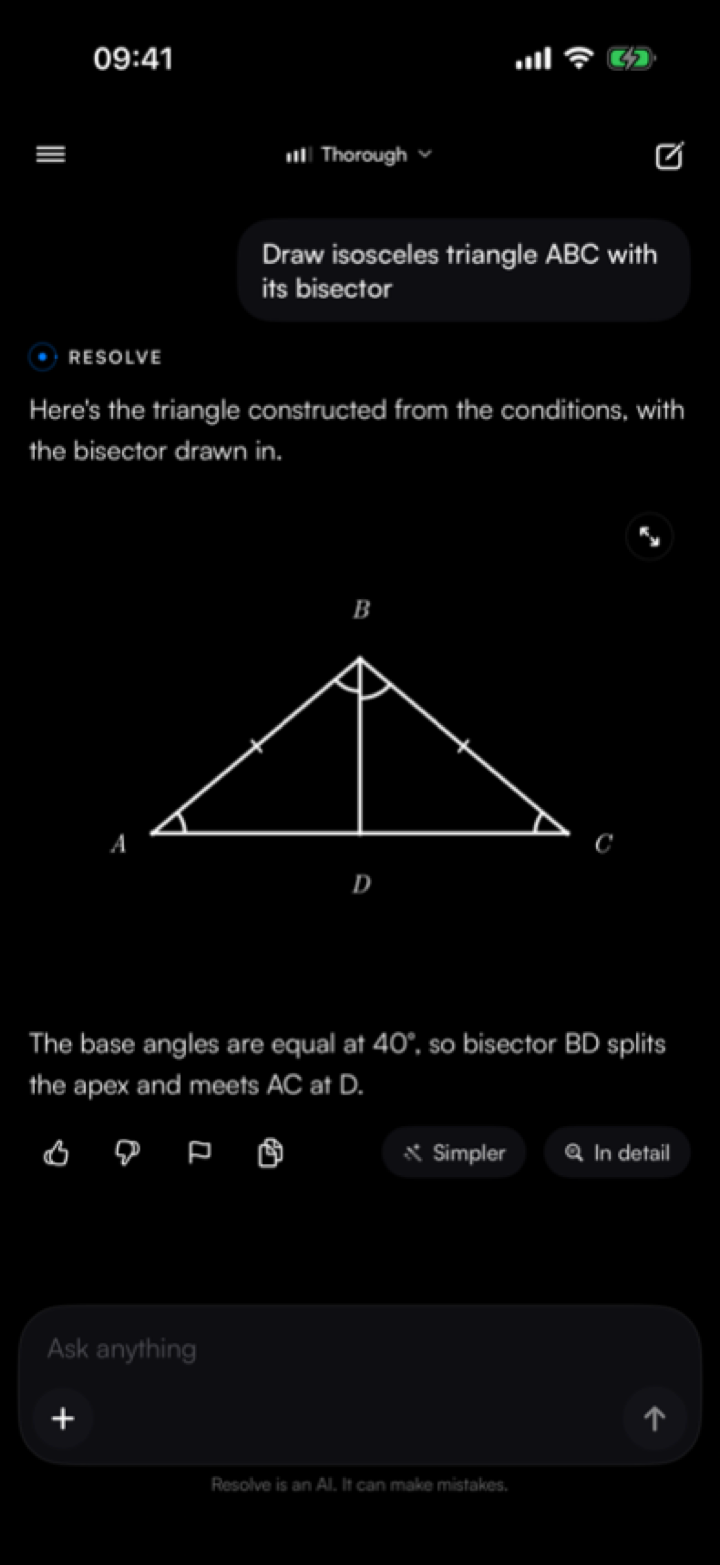The height and width of the screenshot is (1565, 720).
Task: Open the hamburger menu
Action: point(50,155)
